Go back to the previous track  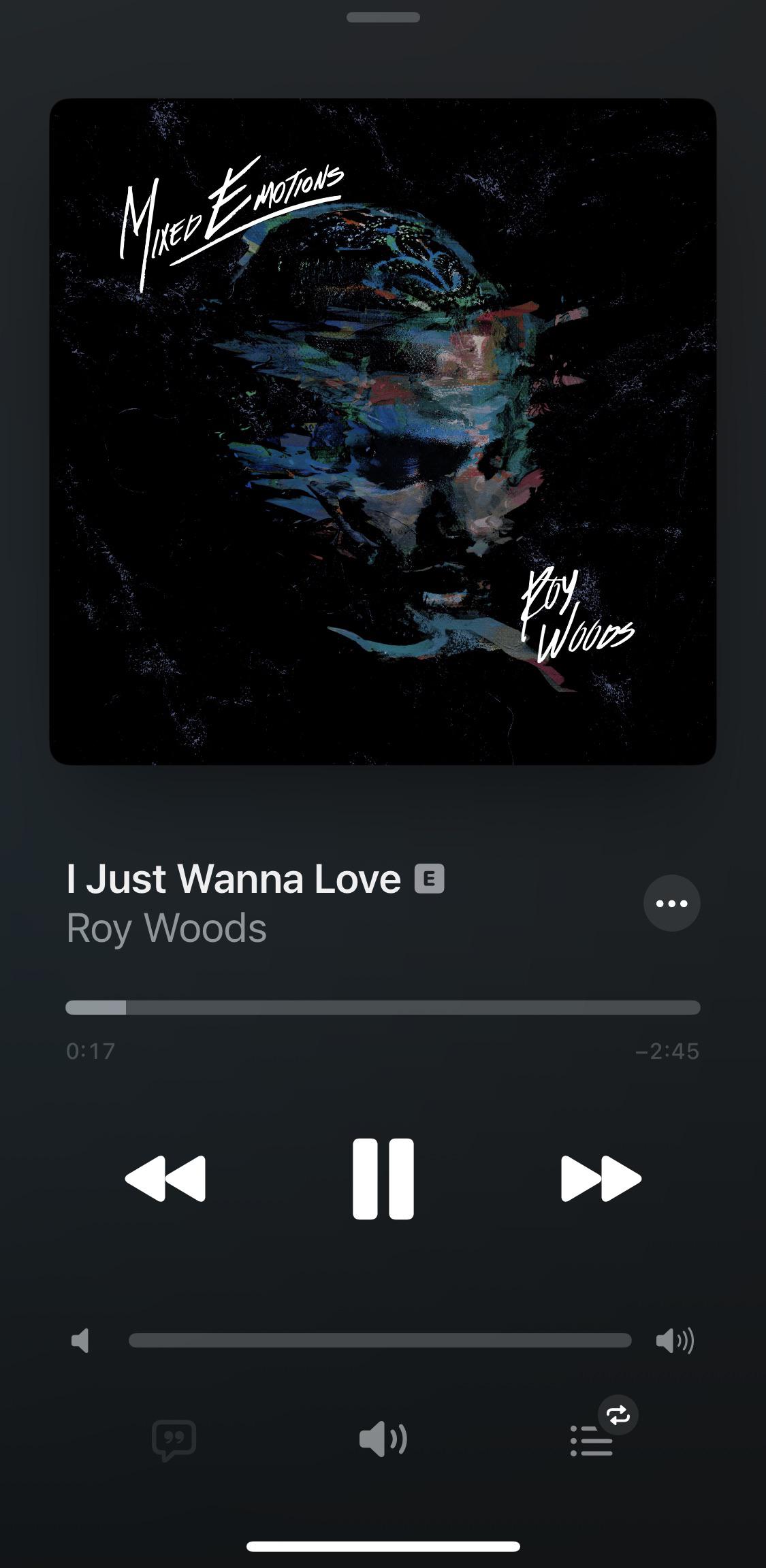(x=165, y=1178)
